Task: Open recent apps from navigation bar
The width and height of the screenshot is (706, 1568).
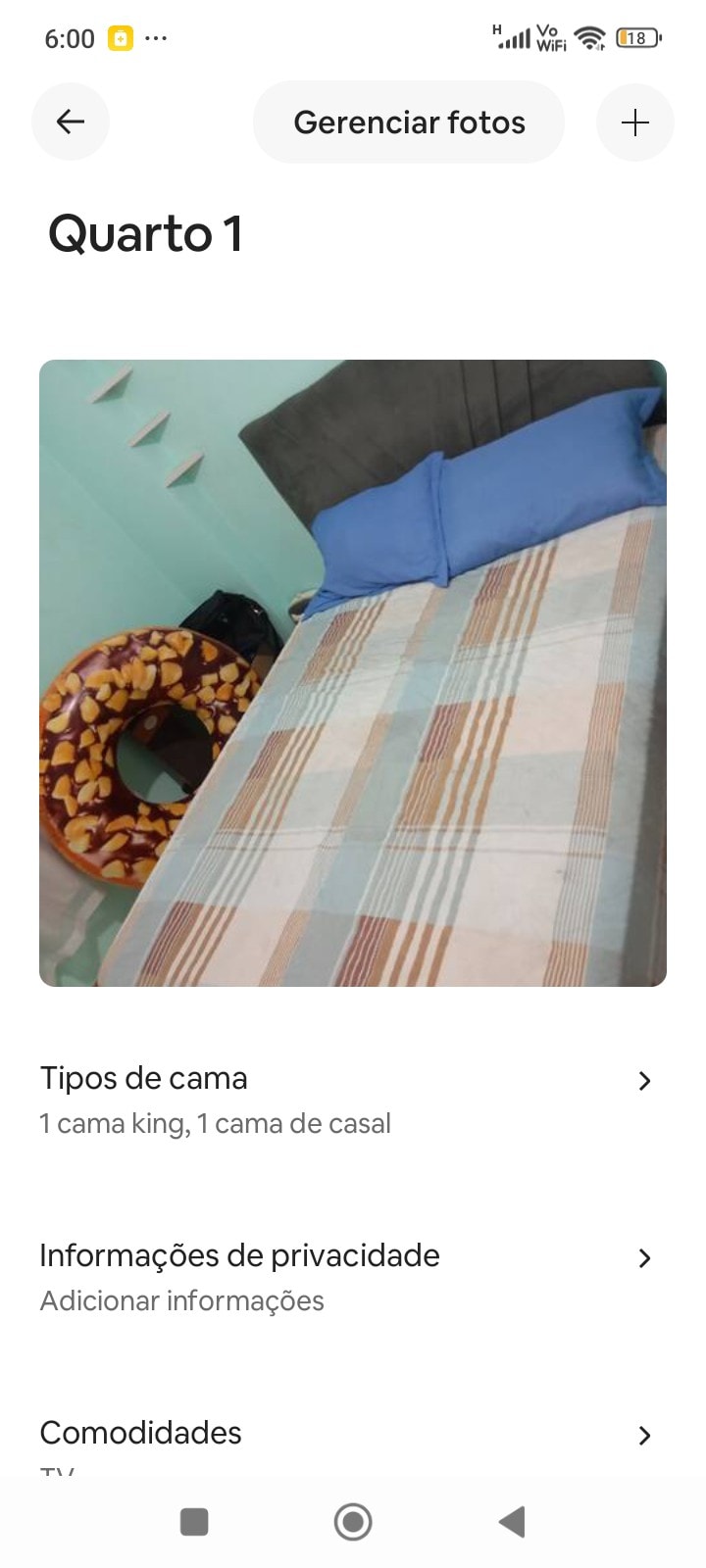Action: (194, 1522)
